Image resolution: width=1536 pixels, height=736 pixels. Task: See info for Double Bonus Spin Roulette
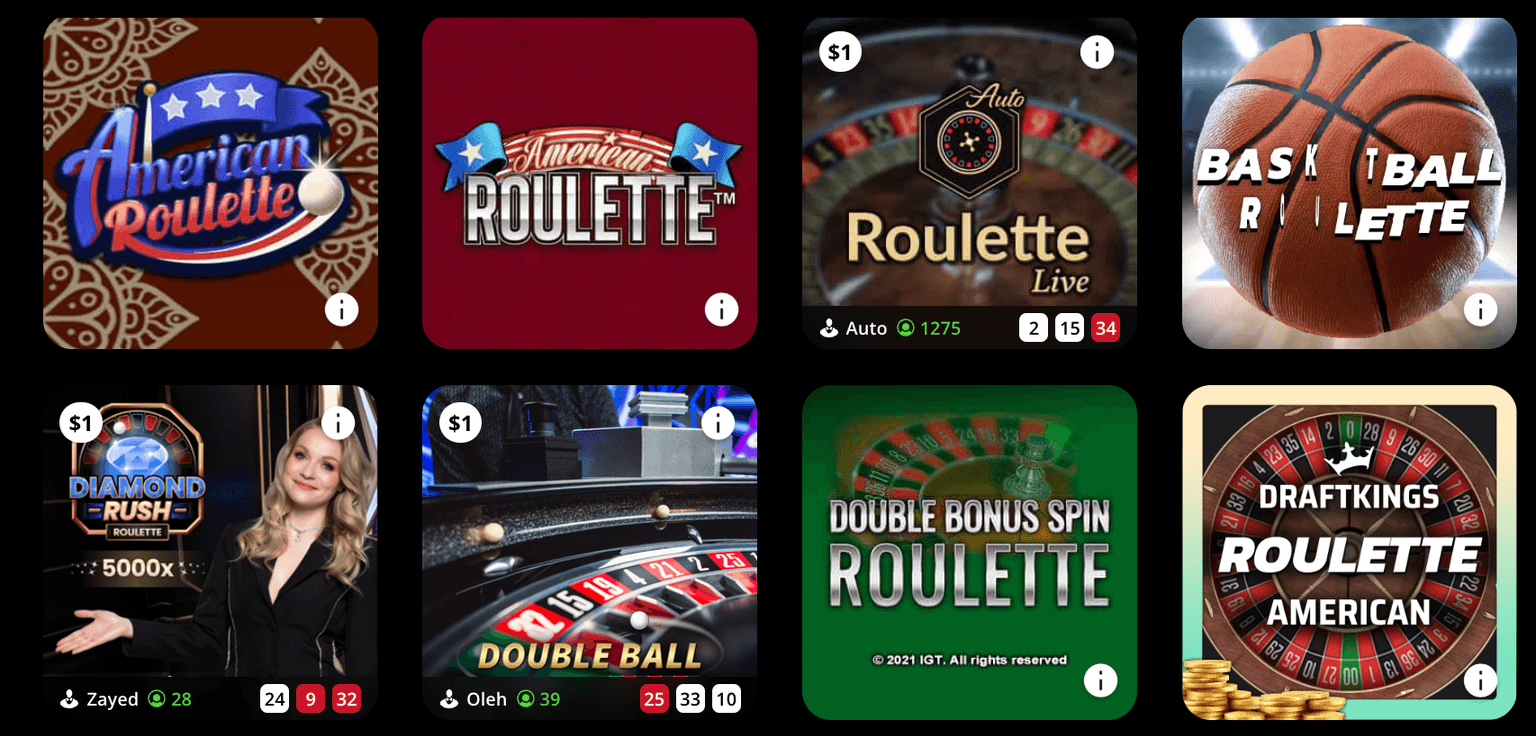[1100, 681]
